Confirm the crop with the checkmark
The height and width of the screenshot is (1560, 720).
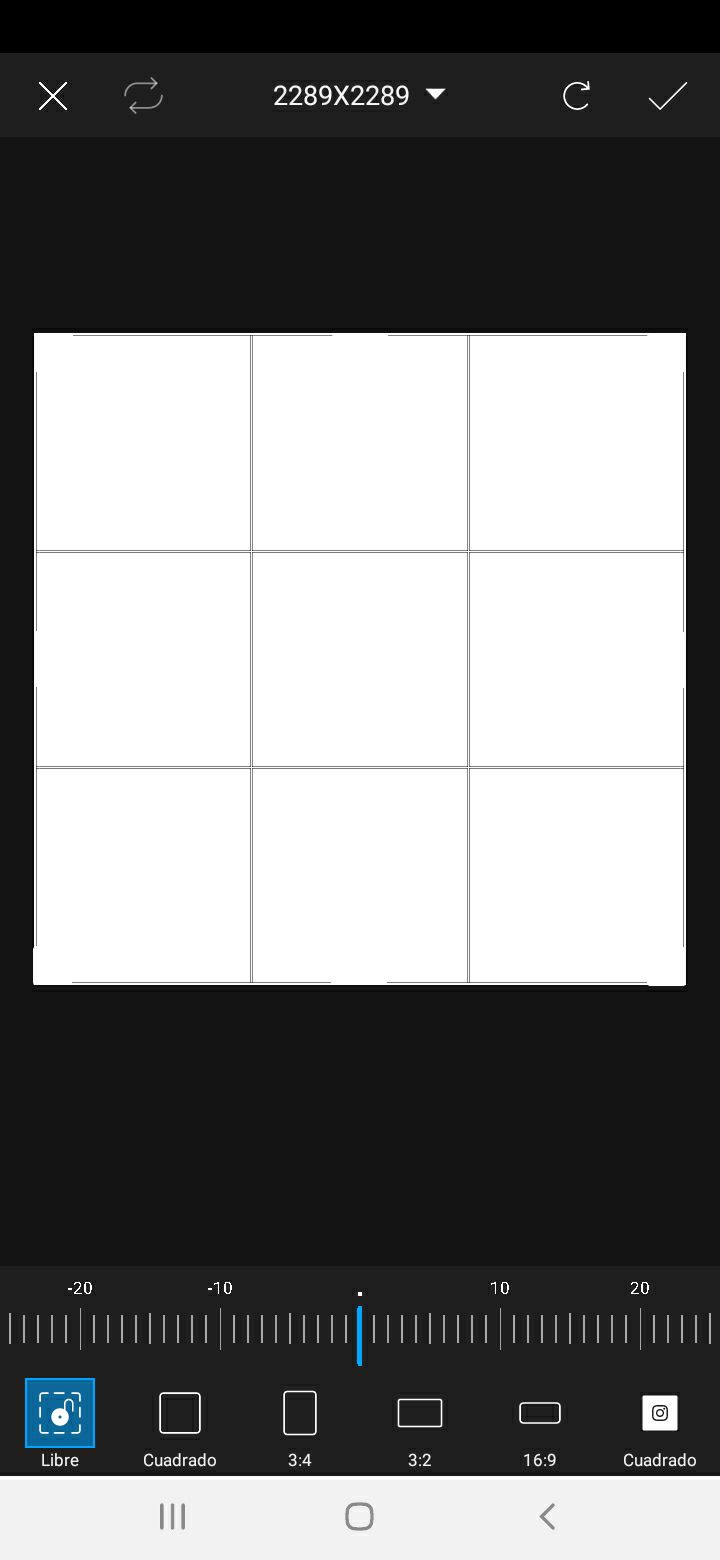667,96
